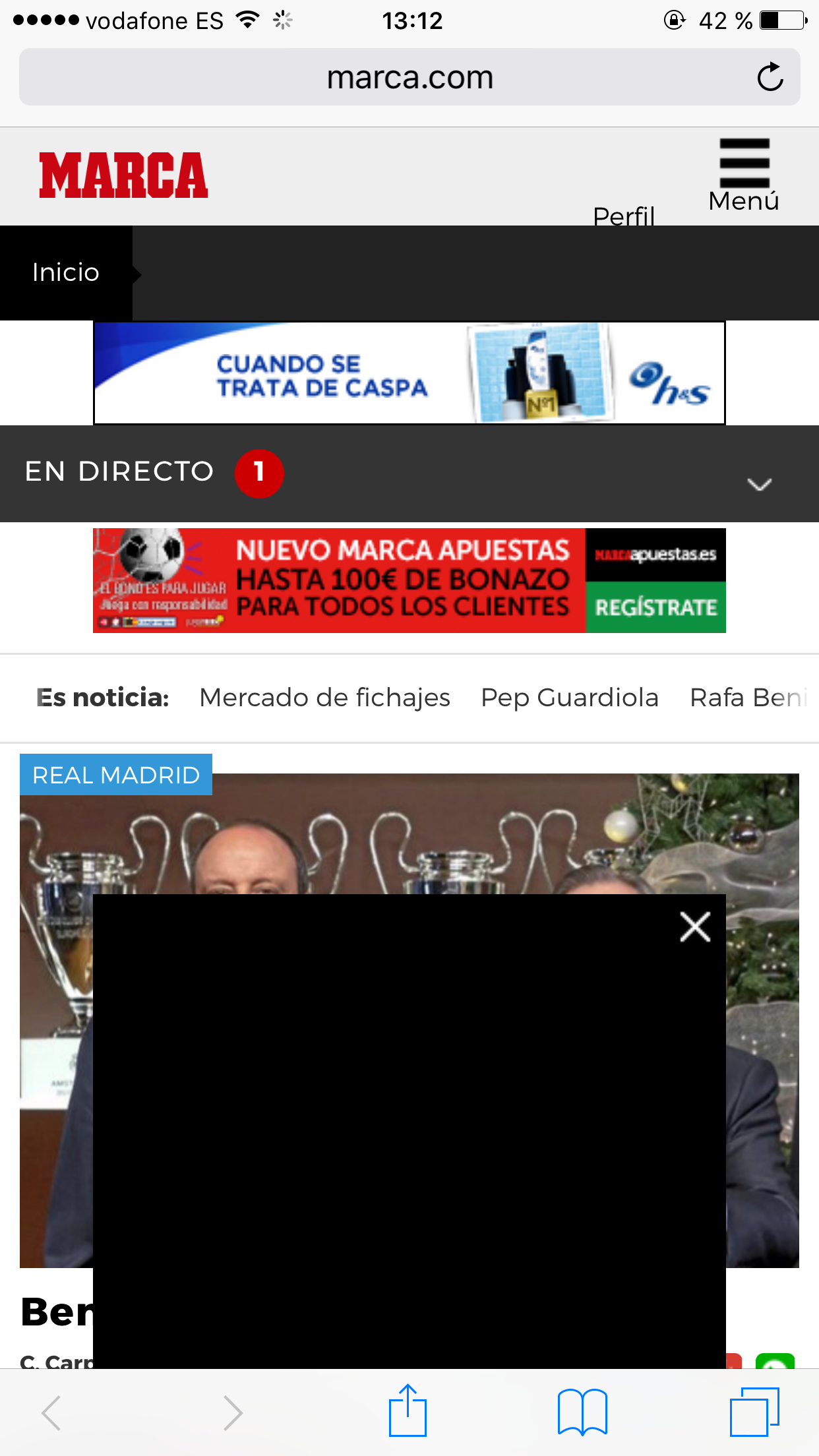819x1456 pixels.
Task: Open the Menú hamburger button
Action: point(744,174)
